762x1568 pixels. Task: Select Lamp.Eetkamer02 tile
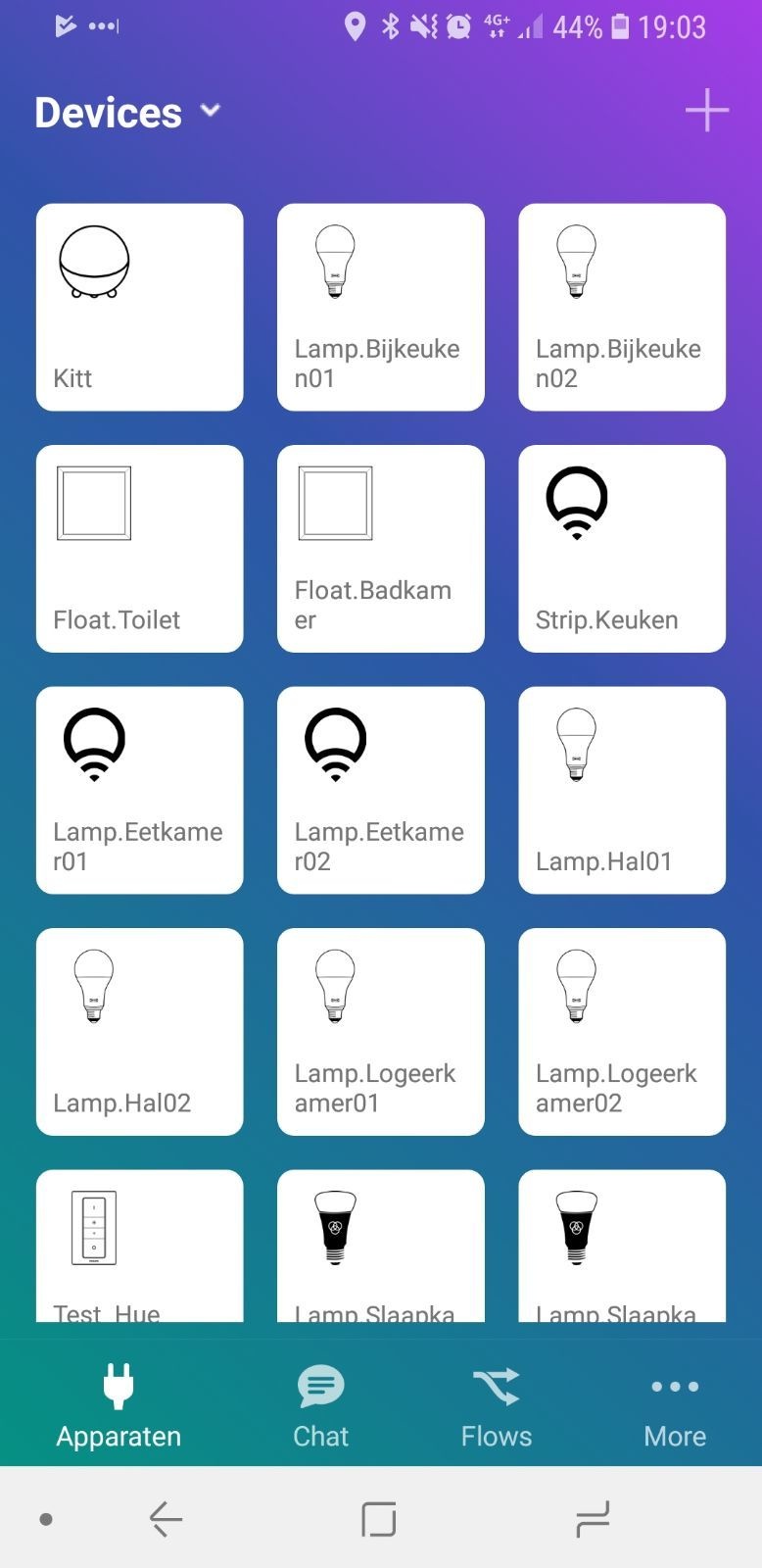click(380, 789)
